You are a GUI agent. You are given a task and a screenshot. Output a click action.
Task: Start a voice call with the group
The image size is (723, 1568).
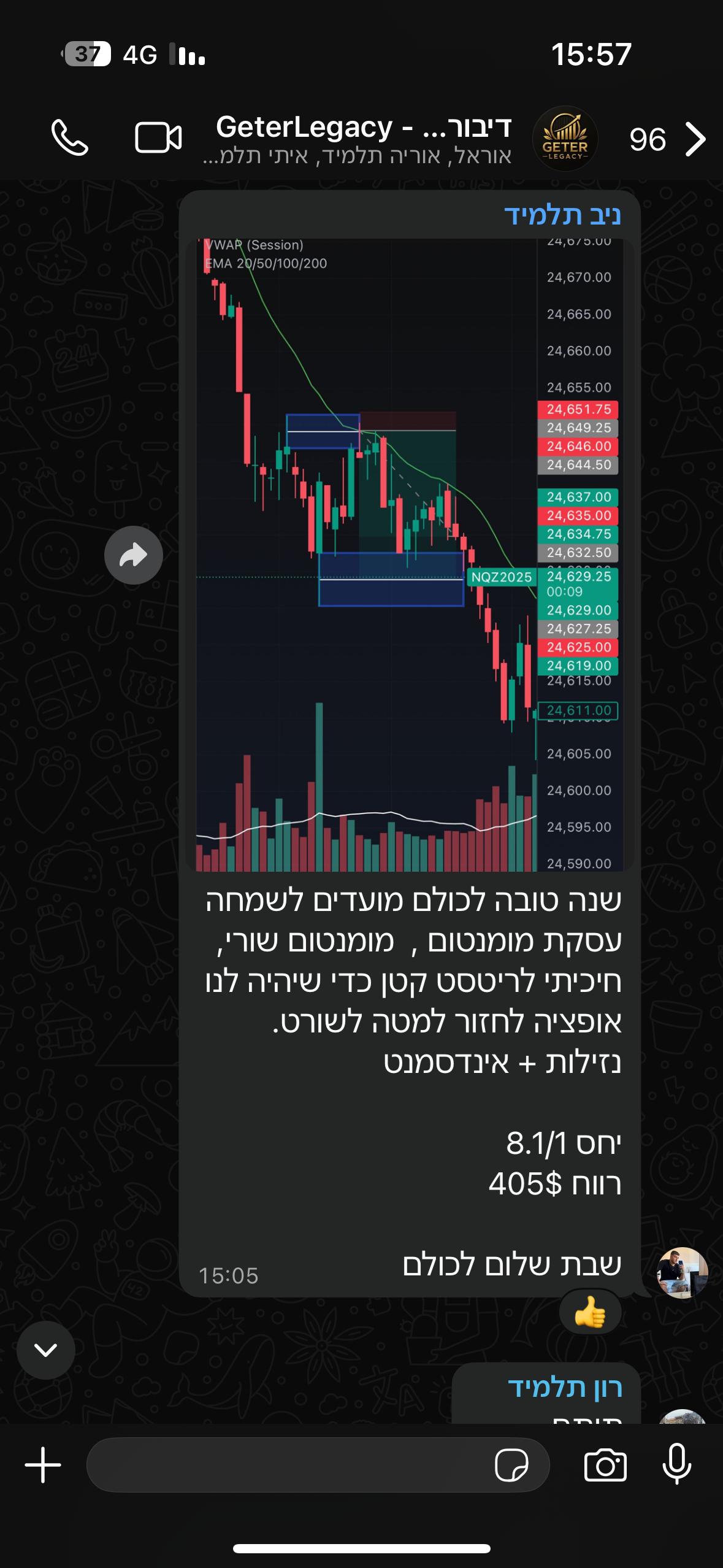click(69, 138)
